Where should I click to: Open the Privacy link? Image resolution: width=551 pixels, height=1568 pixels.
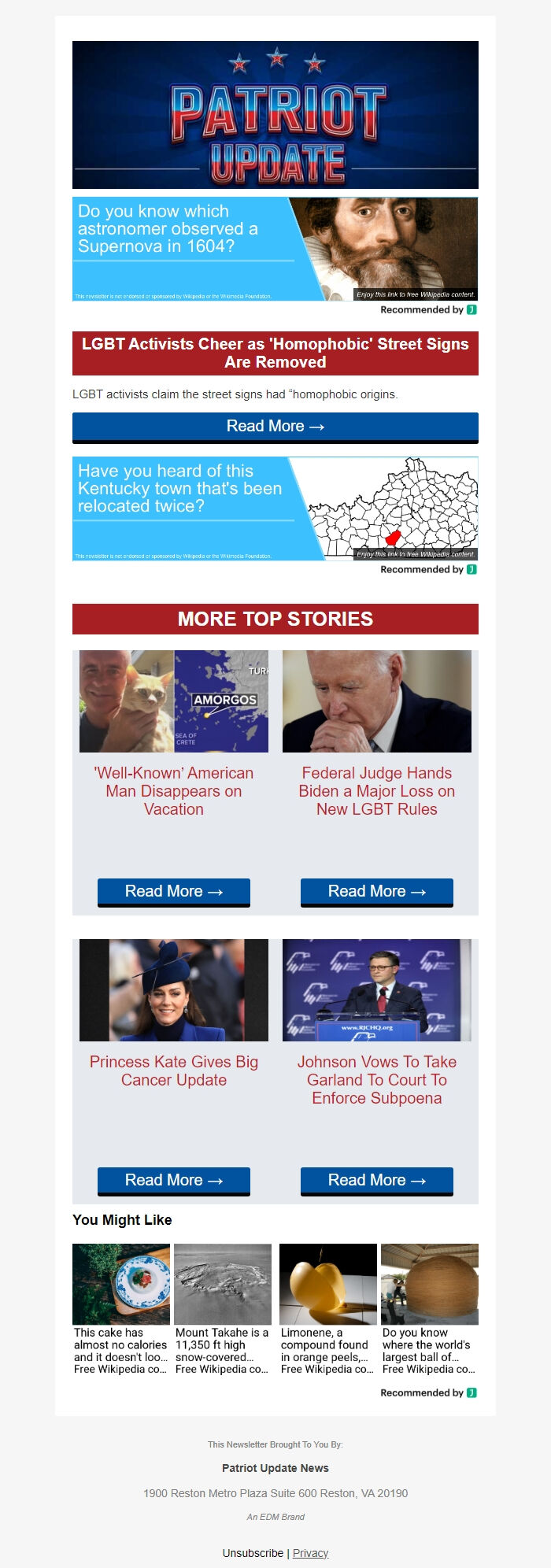(x=310, y=1553)
